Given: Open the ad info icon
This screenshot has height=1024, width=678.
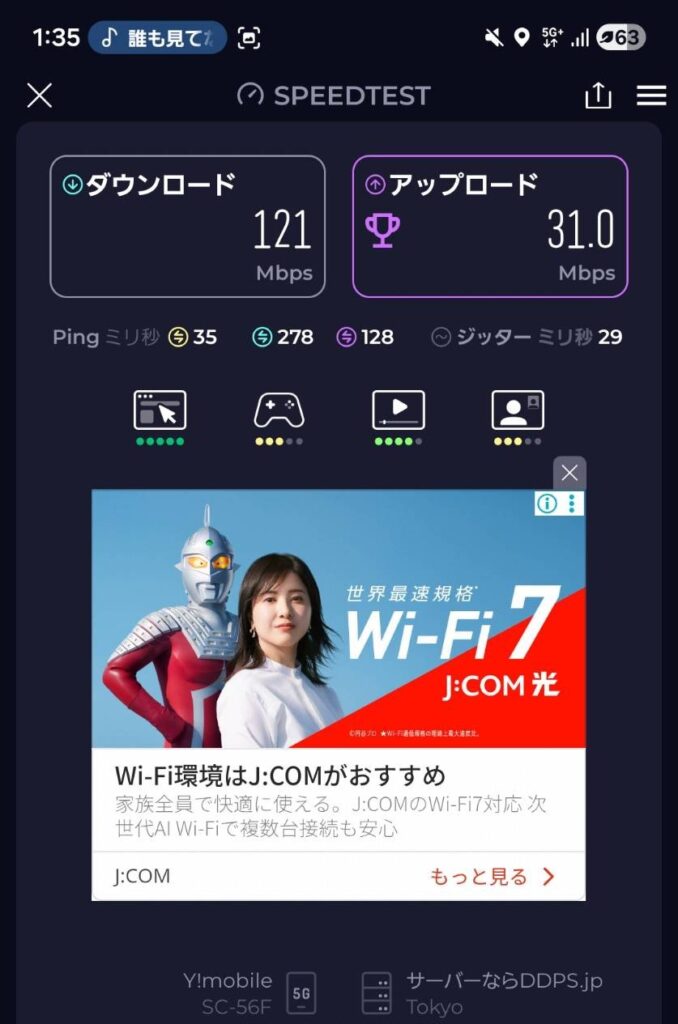Looking at the screenshot, I should click(x=546, y=504).
